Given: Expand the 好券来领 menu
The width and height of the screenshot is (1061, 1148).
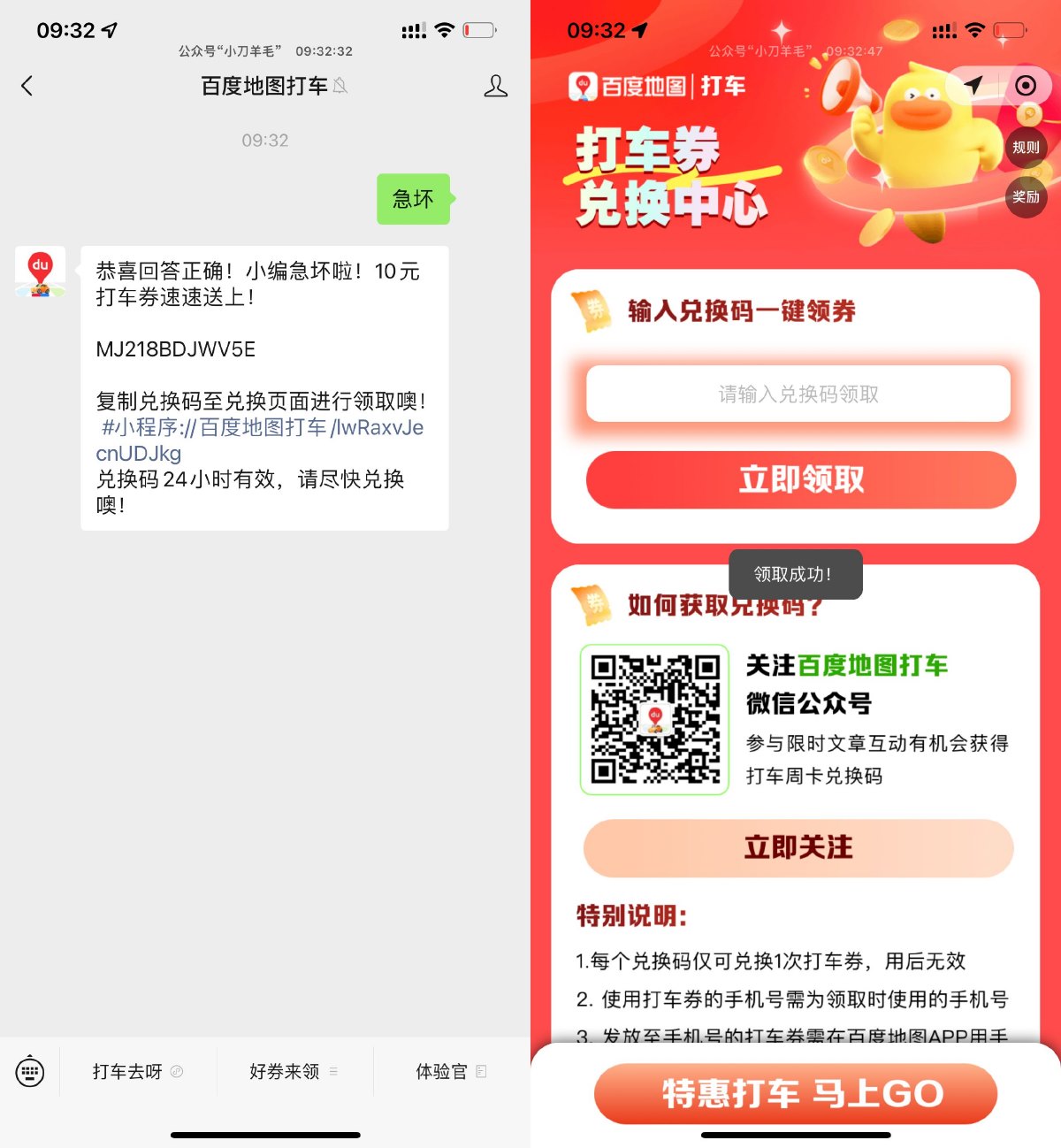Looking at the screenshot, I should [294, 1072].
